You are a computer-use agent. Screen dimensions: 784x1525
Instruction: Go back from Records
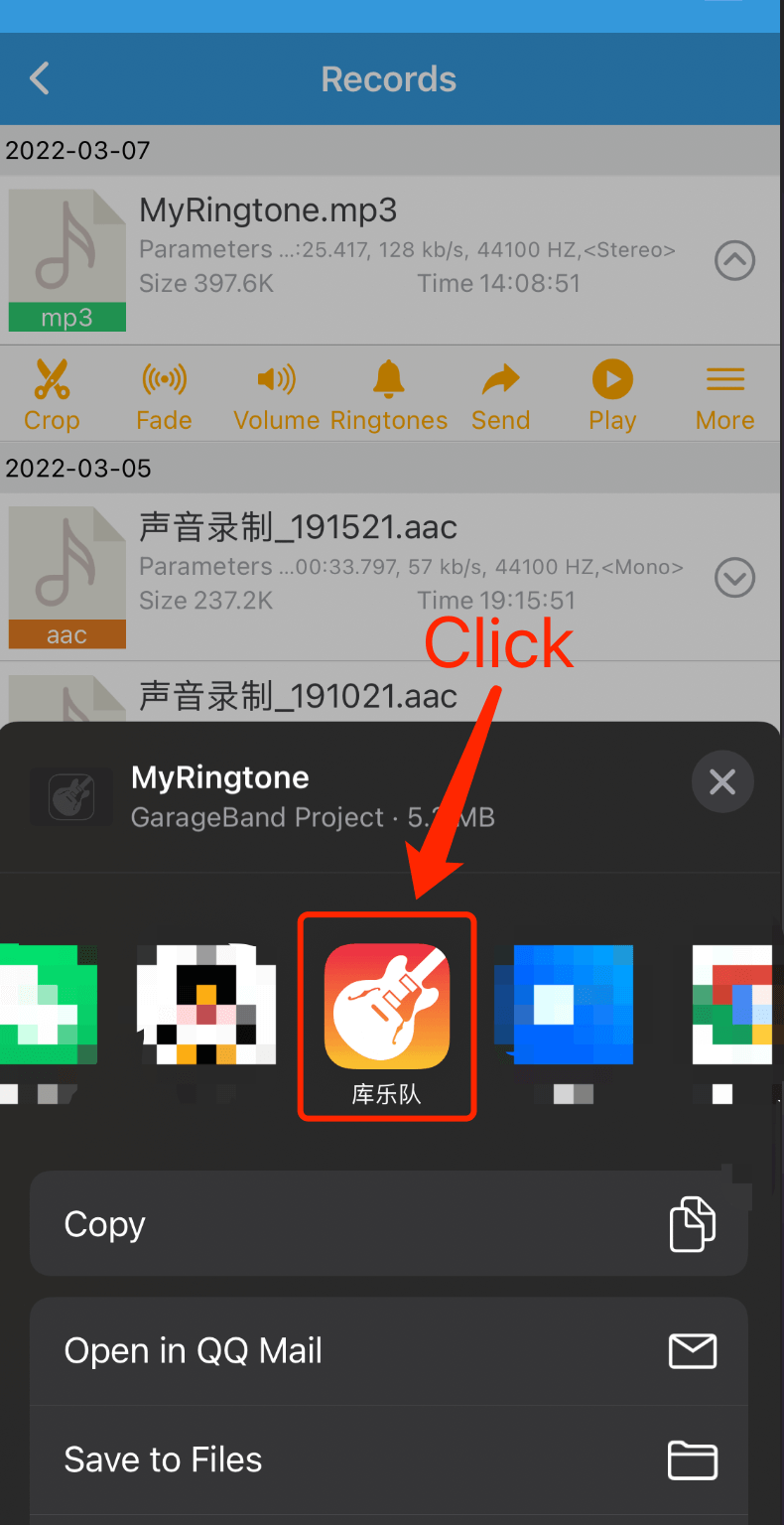(x=40, y=79)
